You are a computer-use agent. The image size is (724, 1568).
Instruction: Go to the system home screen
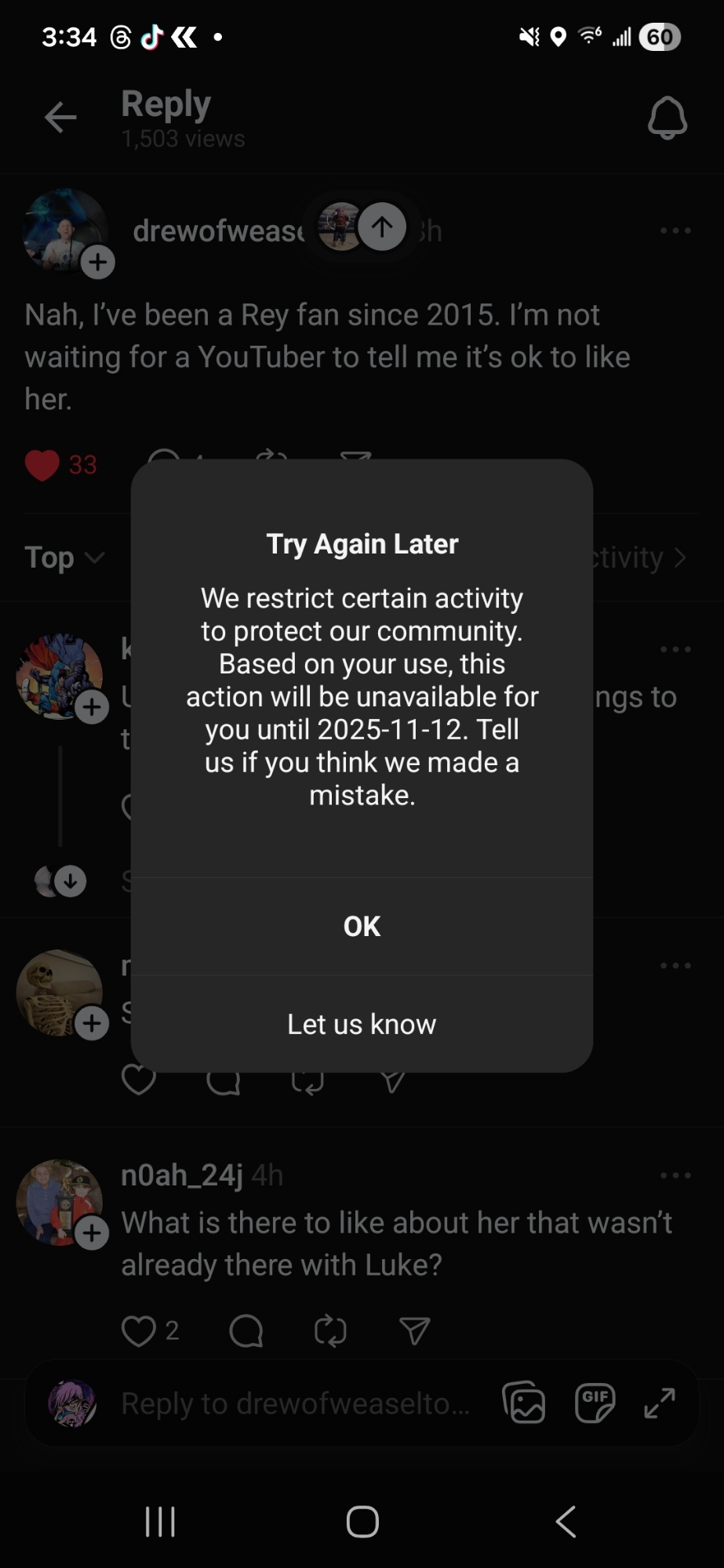tap(362, 1522)
